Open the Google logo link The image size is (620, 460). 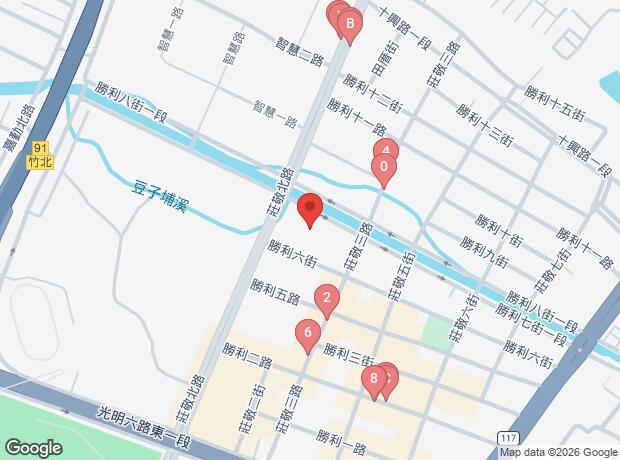[33, 448]
